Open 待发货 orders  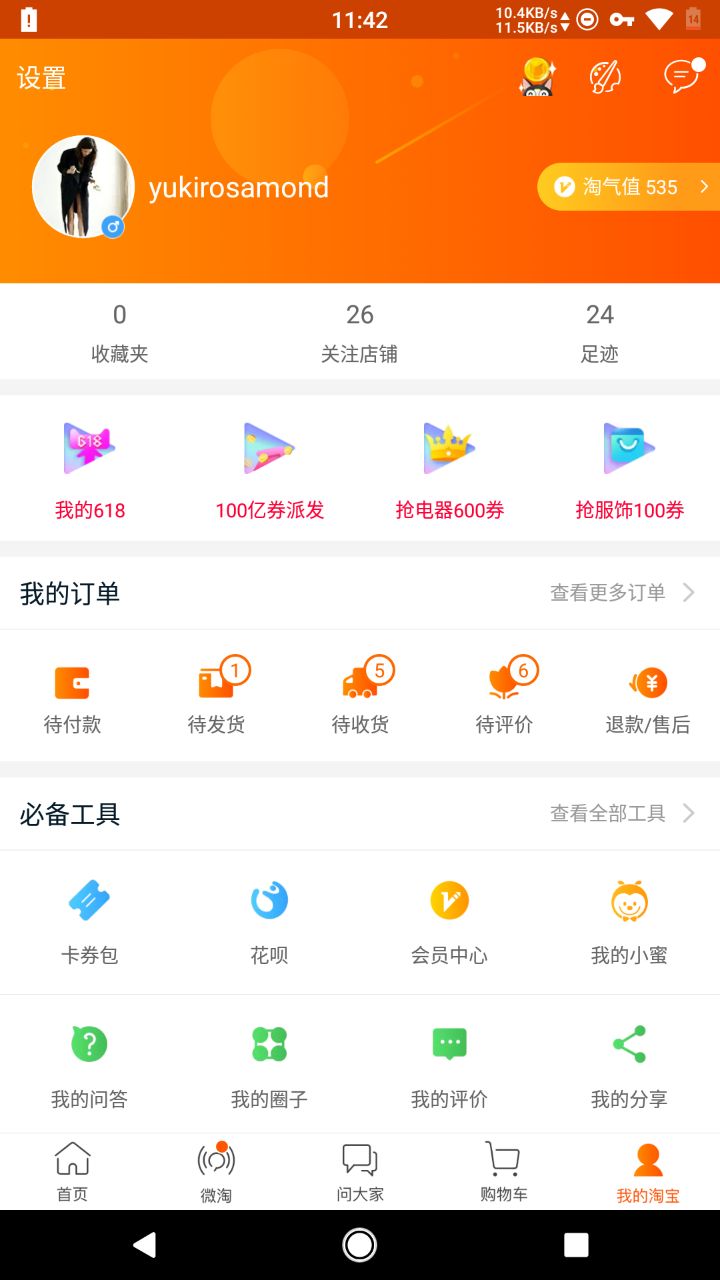coord(216,697)
